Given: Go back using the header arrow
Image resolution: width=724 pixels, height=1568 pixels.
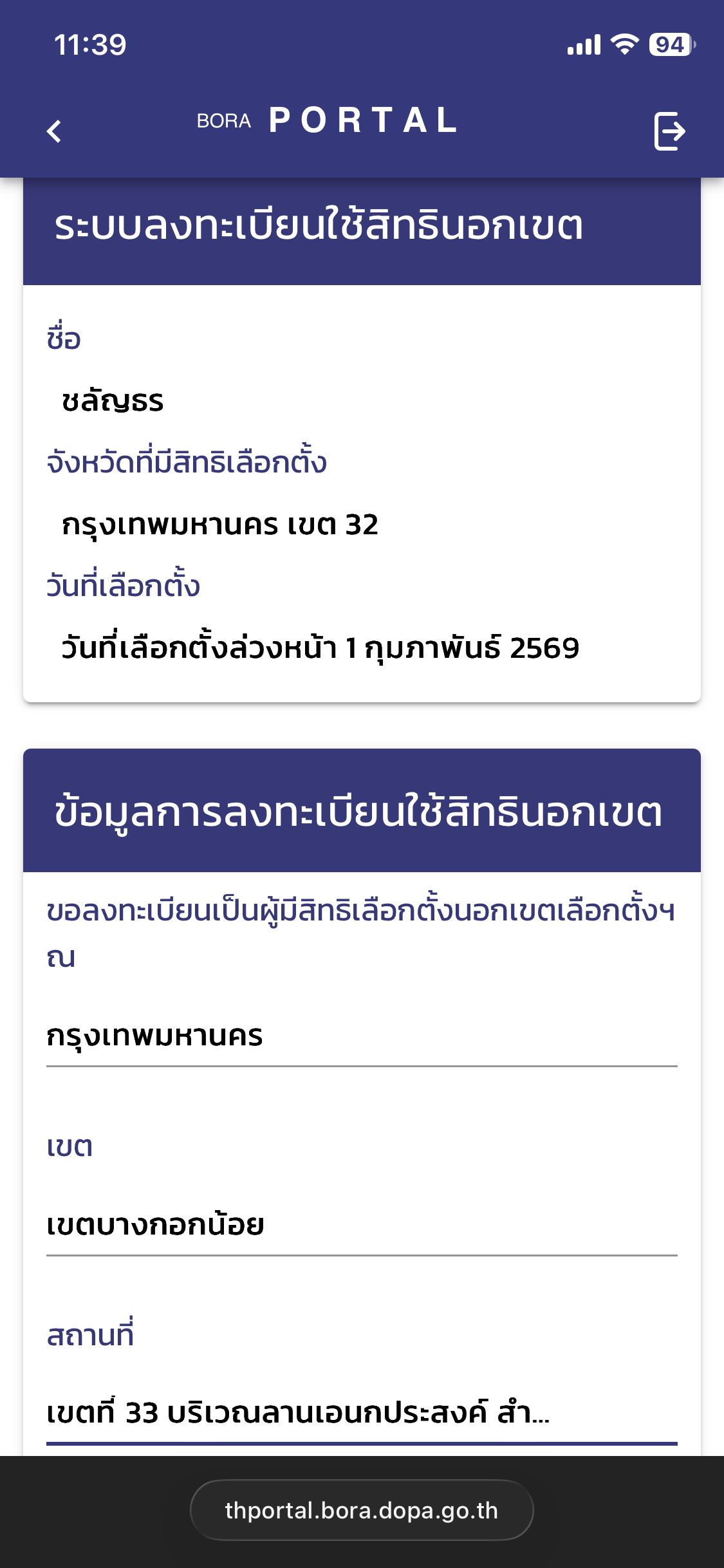Looking at the screenshot, I should (x=55, y=131).
